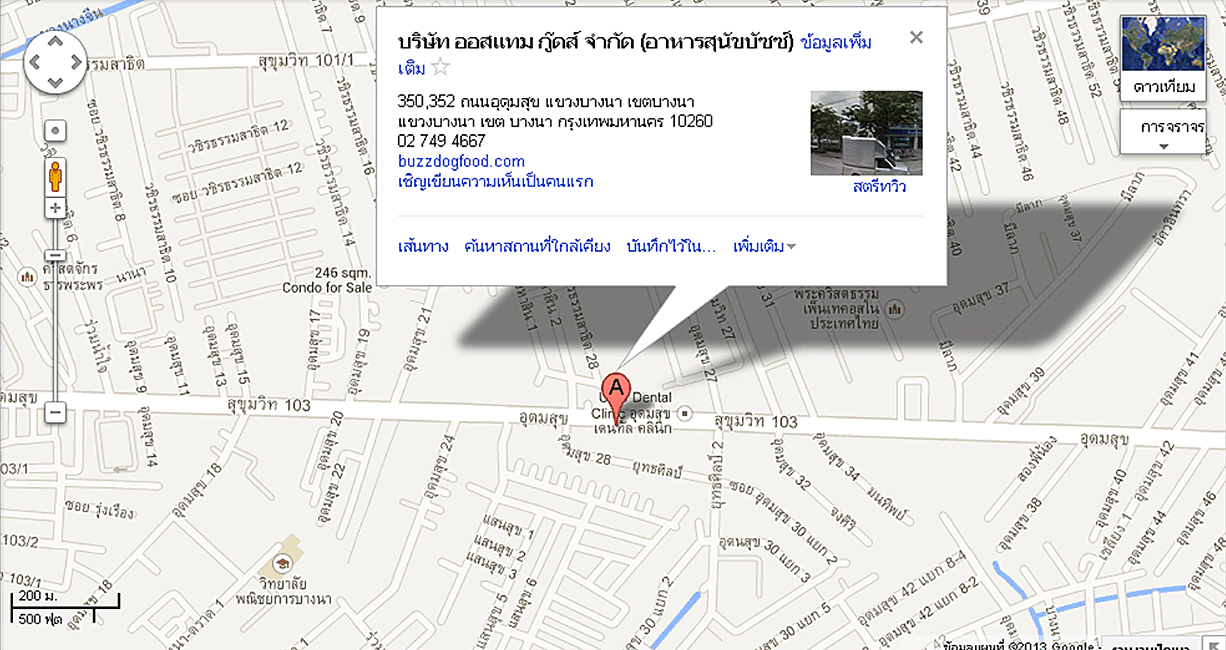The height and width of the screenshot is (650, 1226).
Task: Tap เส้นทาง (directions) link
Action: [423, 246]
